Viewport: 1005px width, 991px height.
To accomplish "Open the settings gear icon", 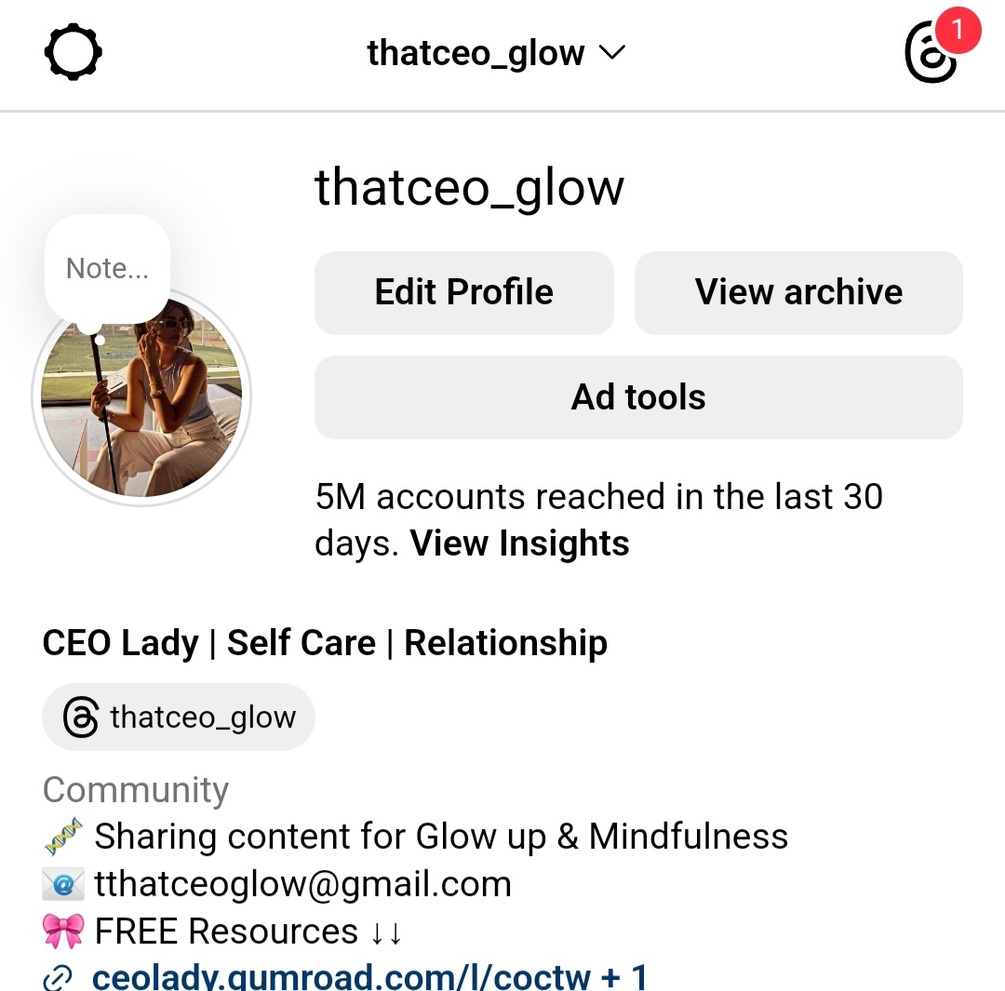I will coord(73,52).
